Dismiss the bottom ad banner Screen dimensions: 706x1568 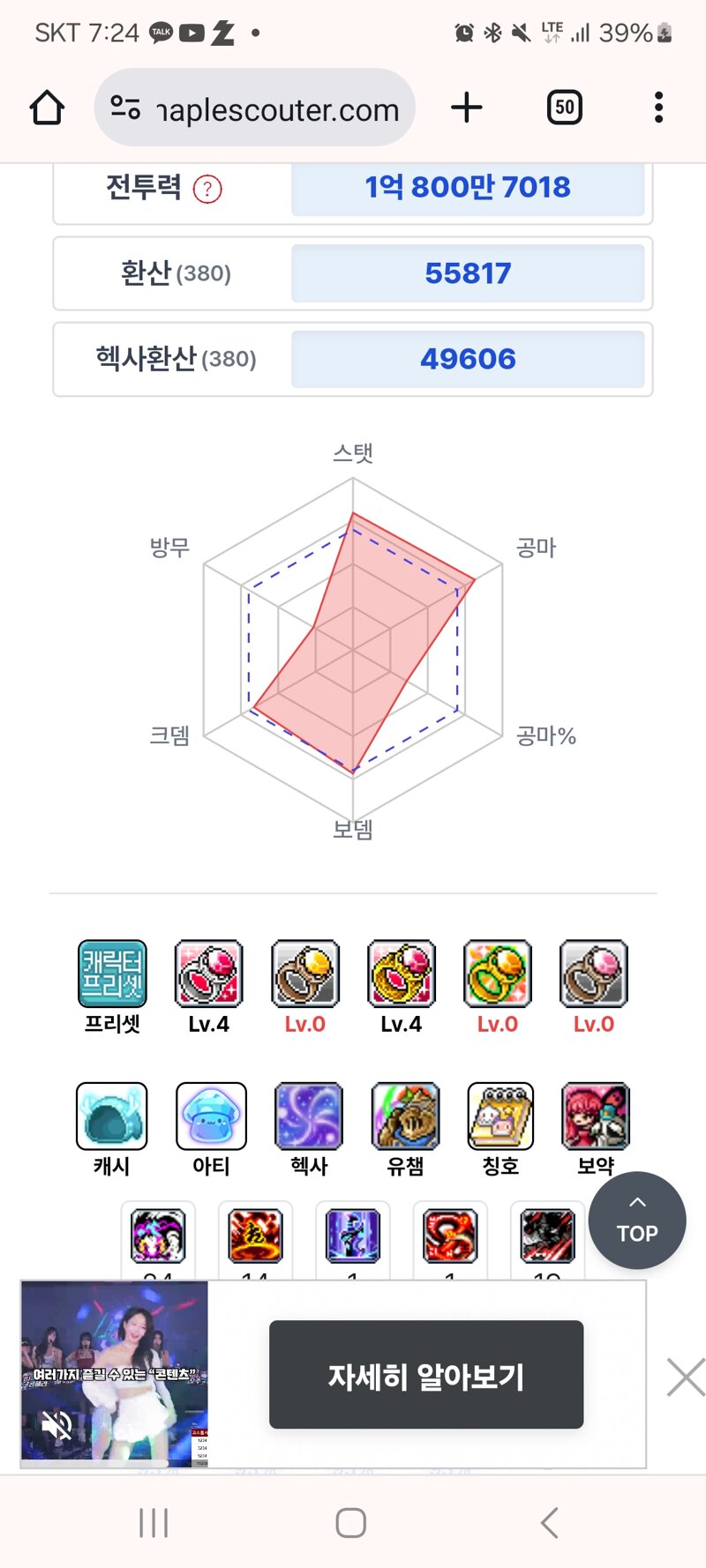pyautogui.click(x=685, y=1377)
